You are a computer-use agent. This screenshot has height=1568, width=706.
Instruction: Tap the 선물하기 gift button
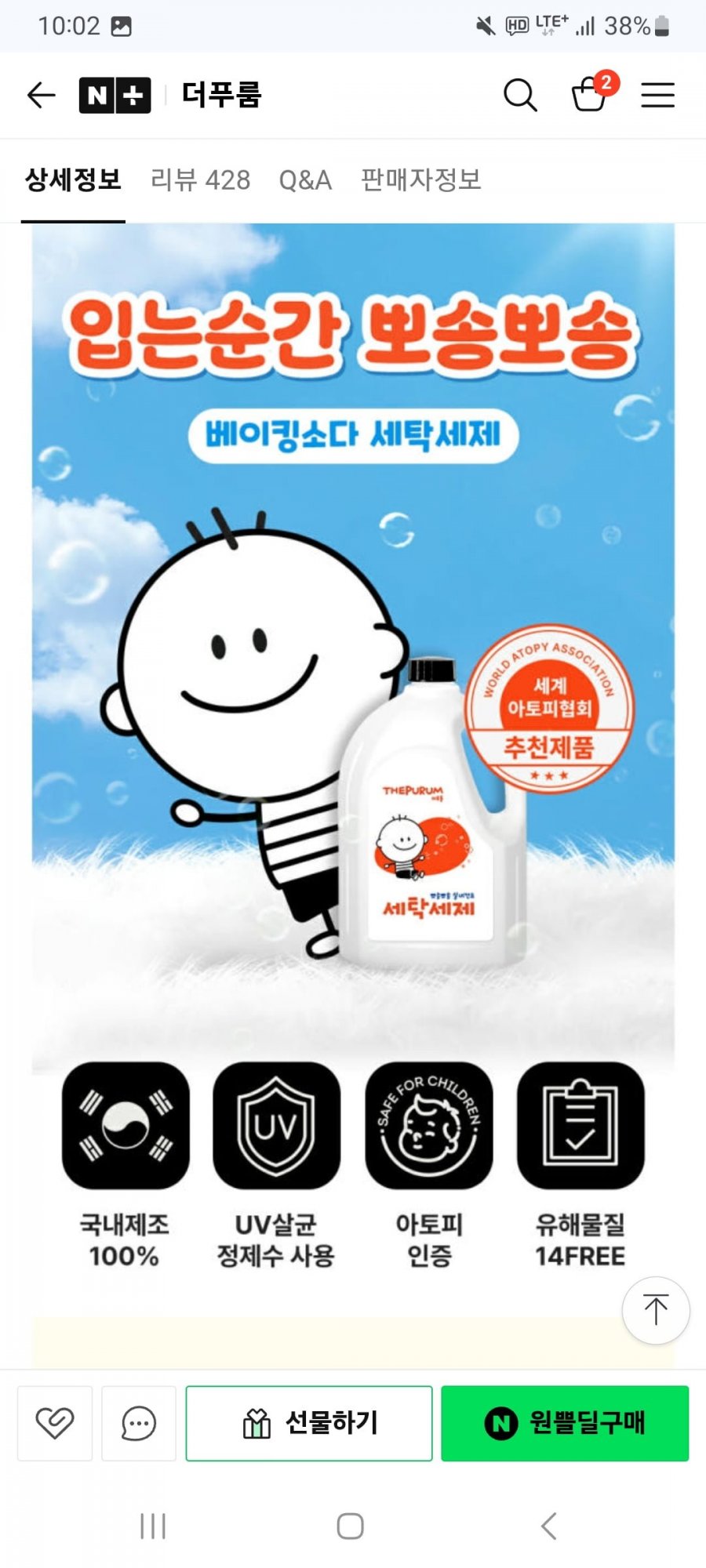309,1423
